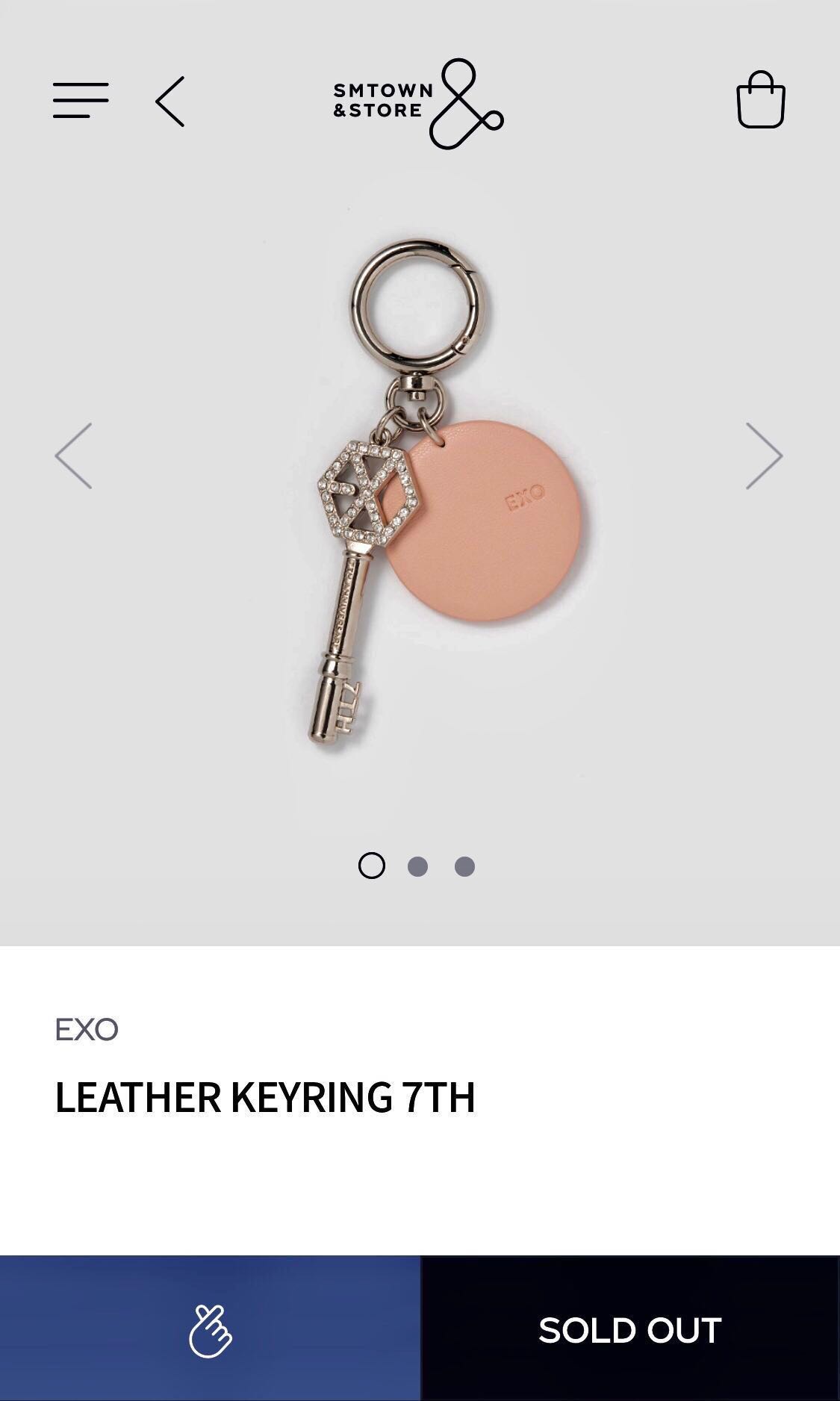Go to the SMTOWN &STORE home logo
The width and height of the screenshot is (840, 1401).
[x=418, y=103]
